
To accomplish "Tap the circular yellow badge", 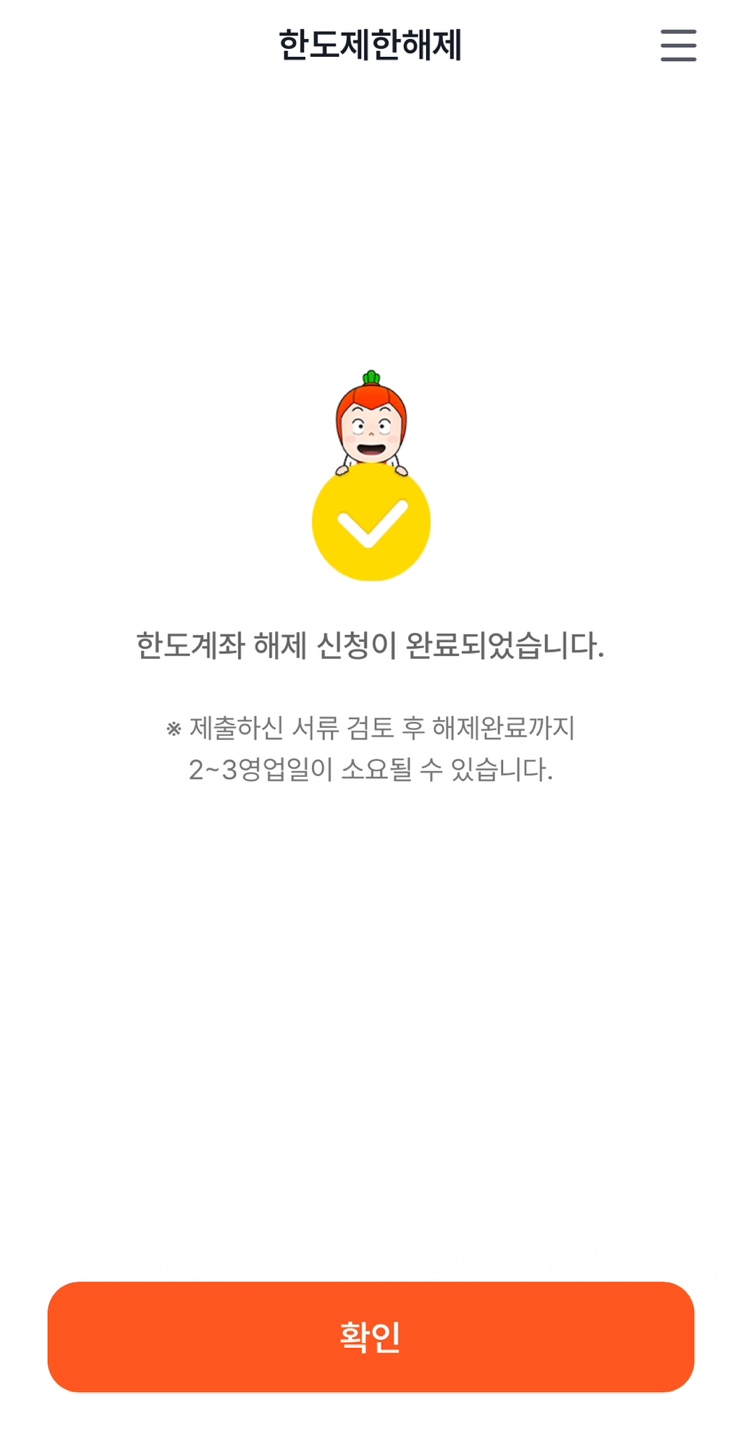I will [x=371, y=522].
